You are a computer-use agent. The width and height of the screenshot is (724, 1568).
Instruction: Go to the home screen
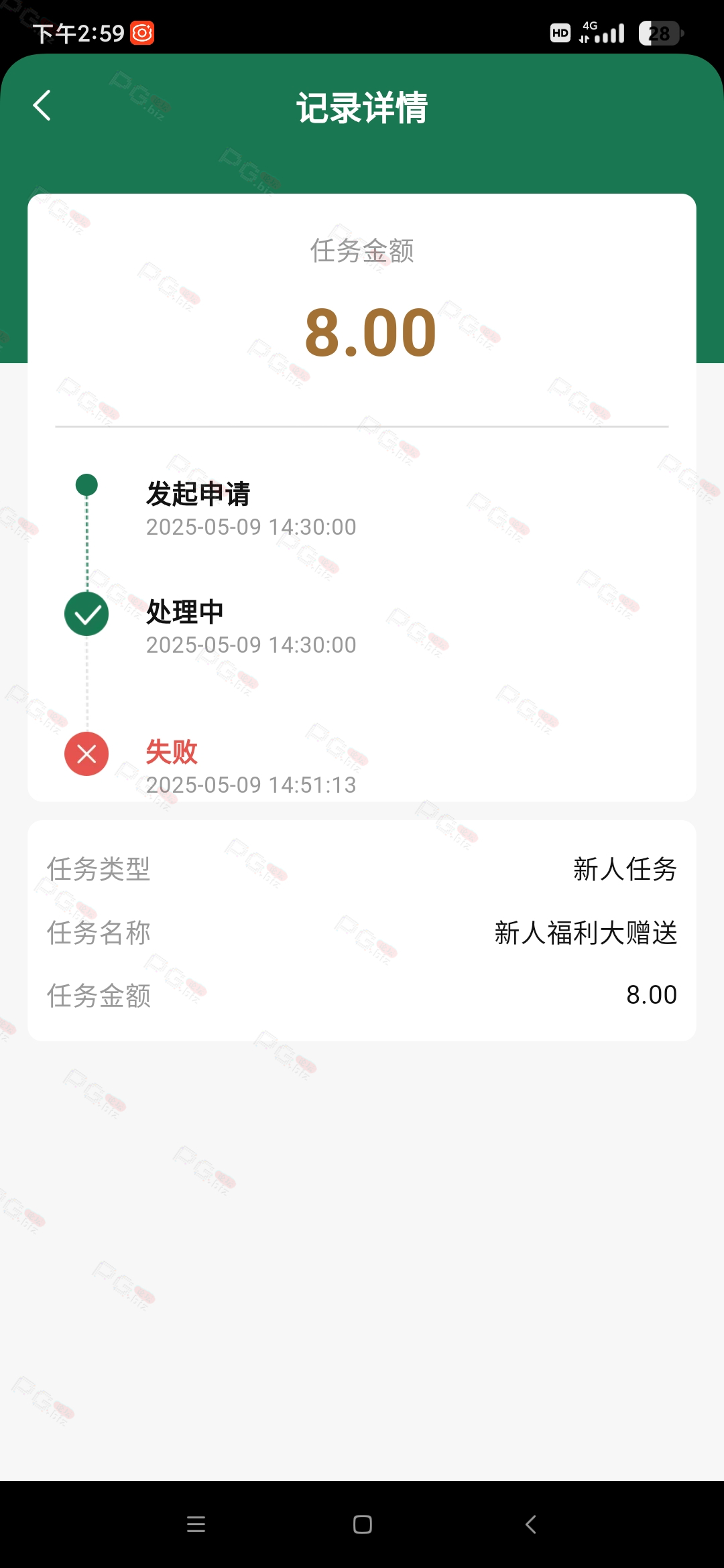(363, 1524)
